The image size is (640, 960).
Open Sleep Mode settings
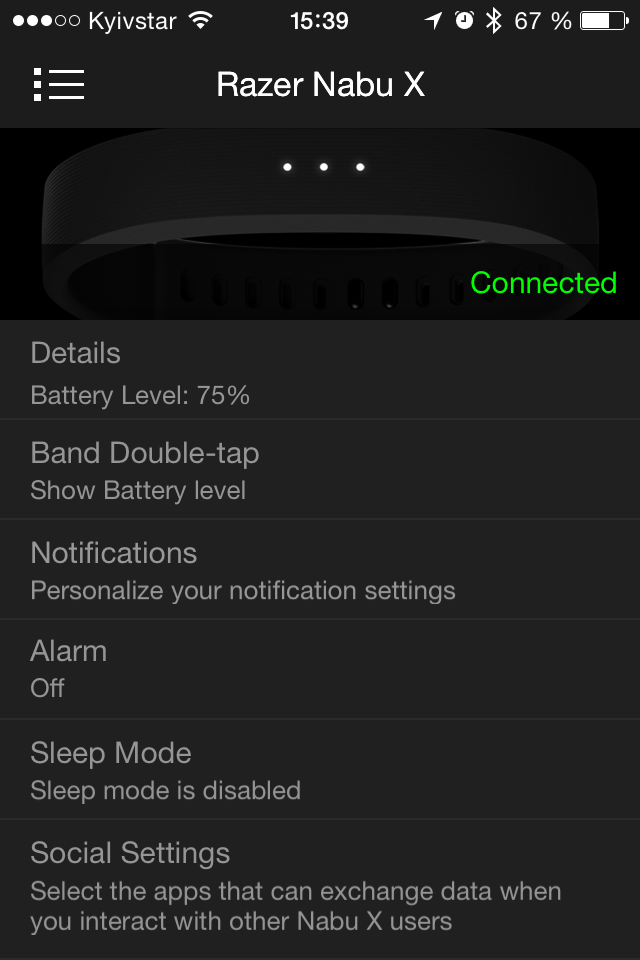pyautogui.click(x=320, y=770)
